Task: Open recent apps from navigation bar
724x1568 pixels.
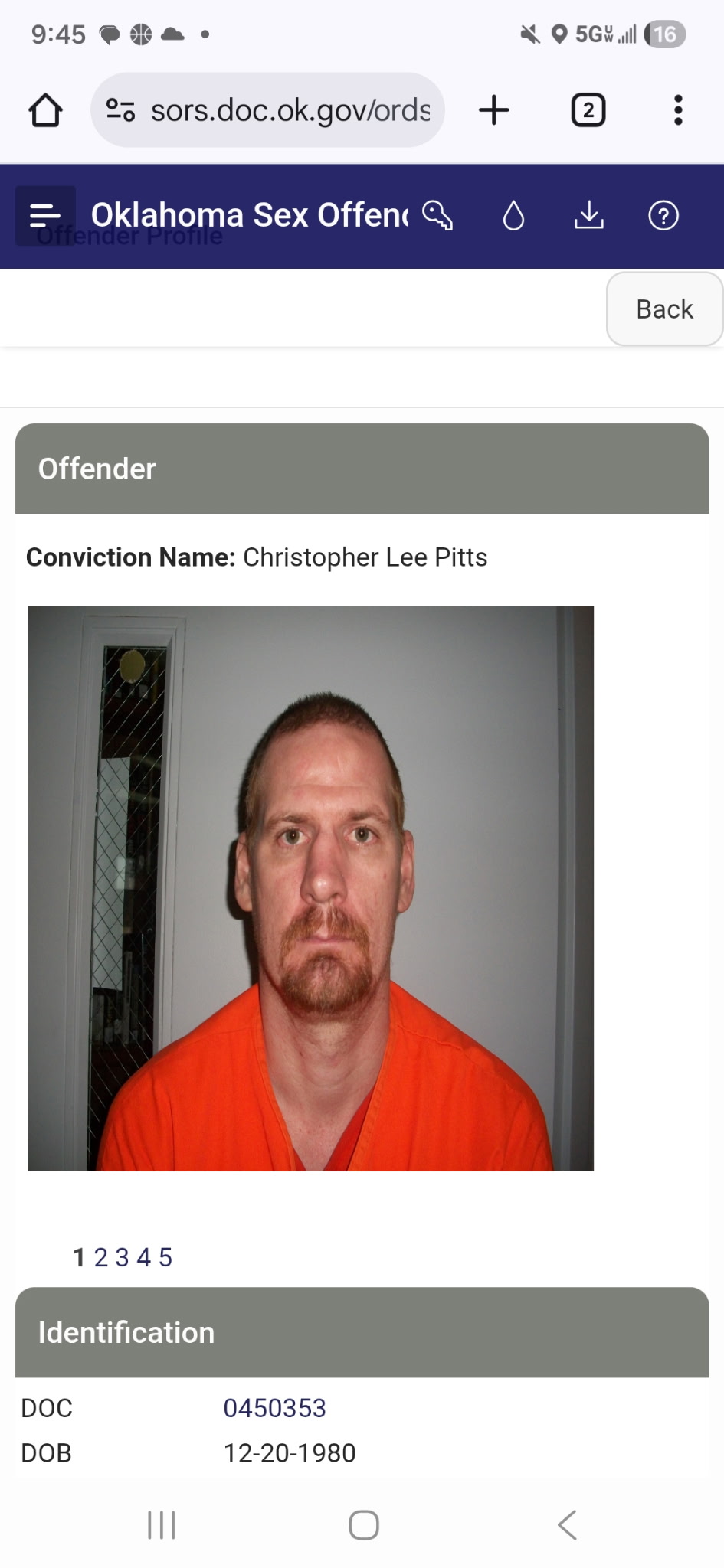Action: 162,1525
